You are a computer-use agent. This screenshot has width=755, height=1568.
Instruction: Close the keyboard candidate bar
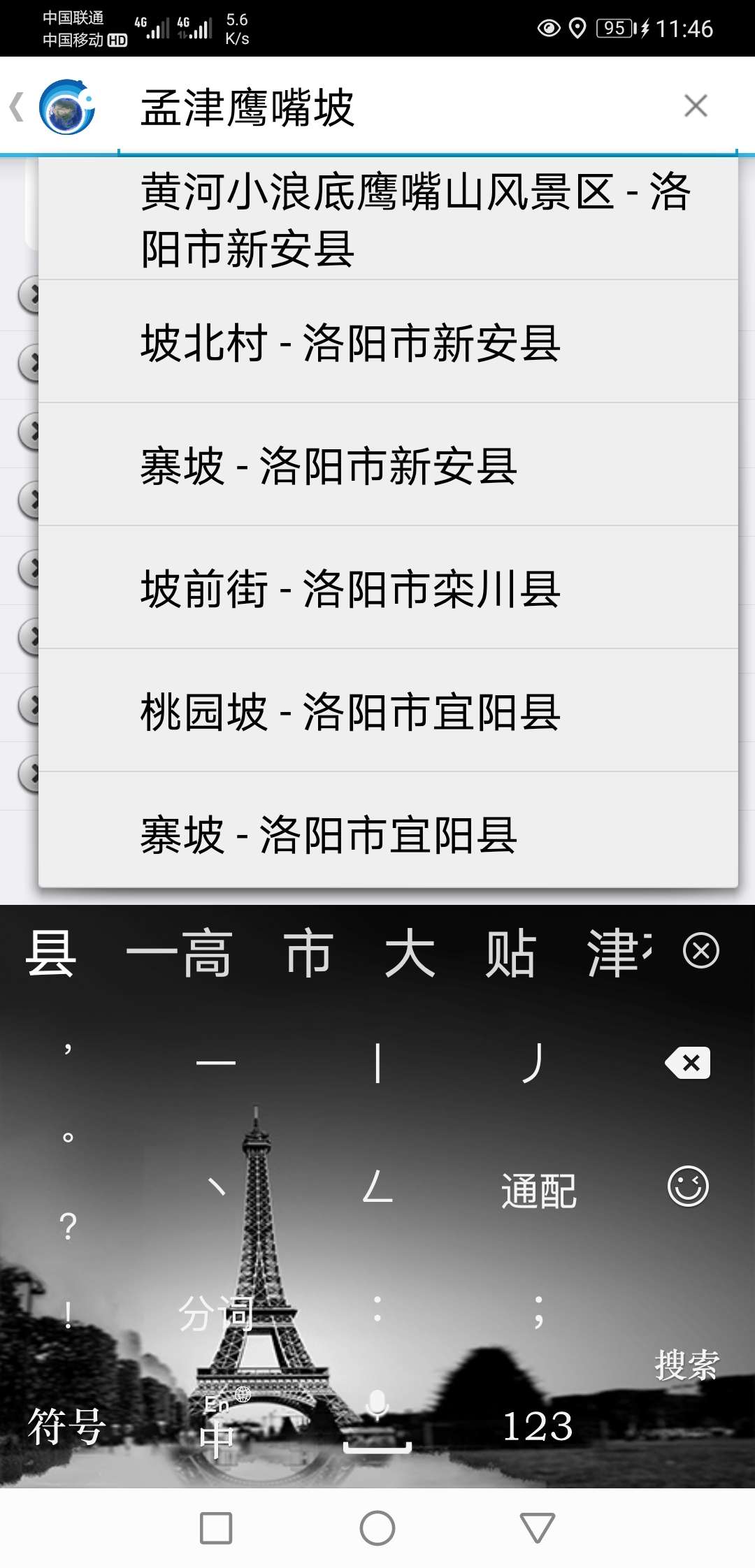pos(700,951)
